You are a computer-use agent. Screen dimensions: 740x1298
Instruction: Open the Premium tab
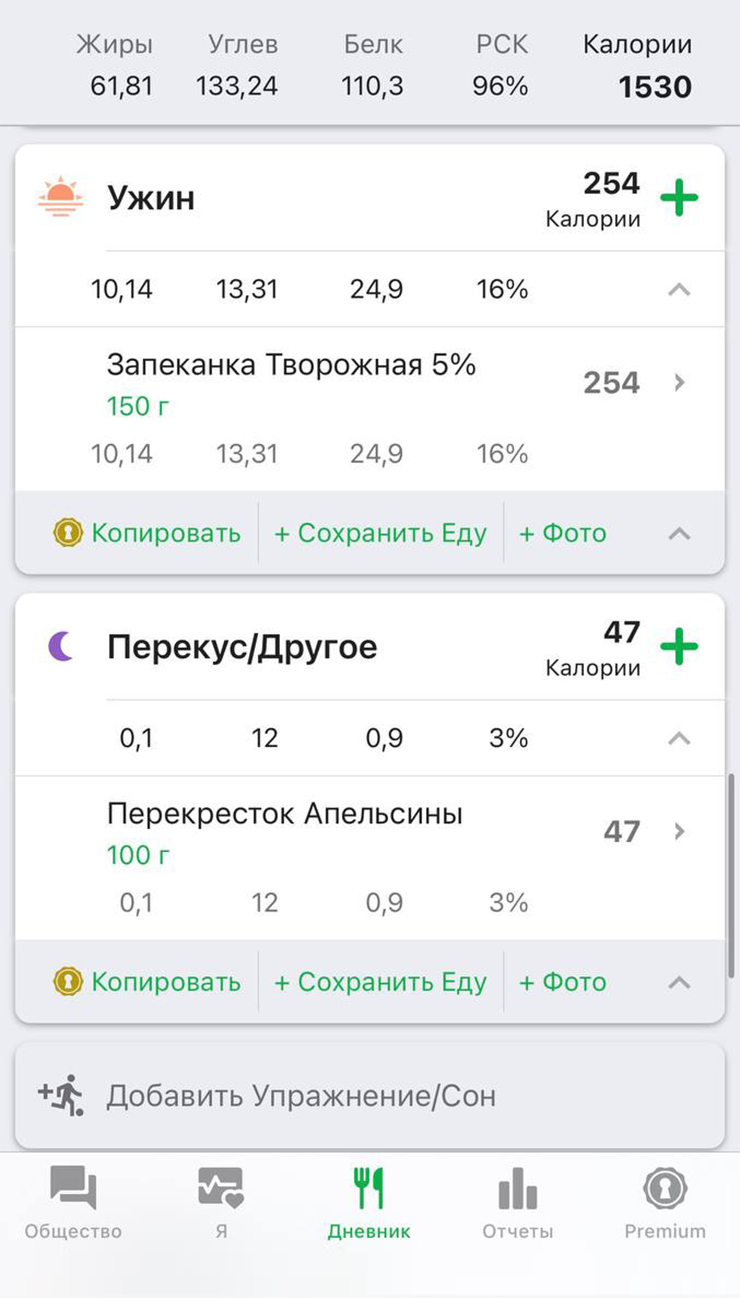pyautogui.click(x=665, y=1203)
